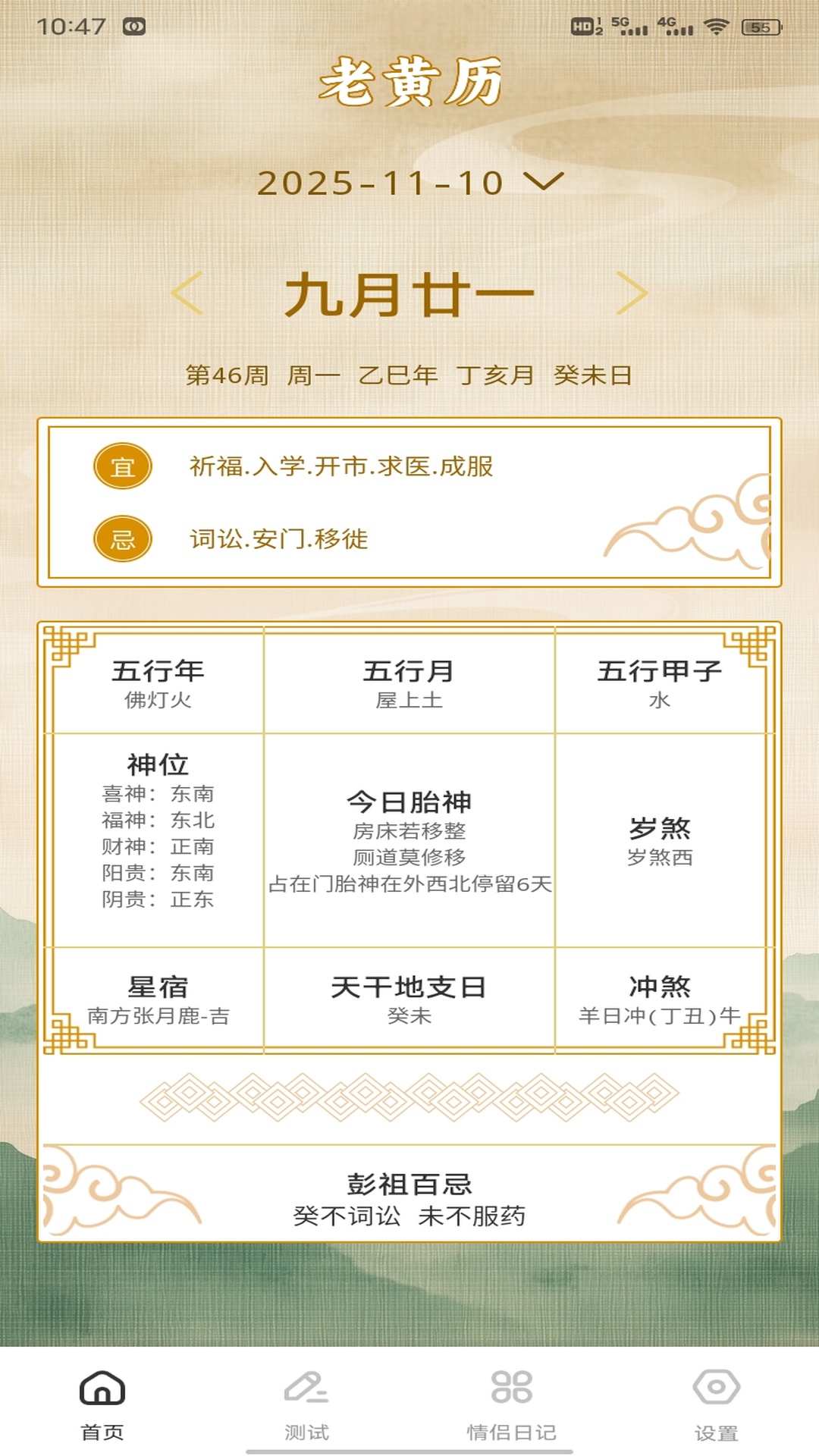Switch to the 测试 tab
The width and height of the screenshot is (819, 1456).
click(306, 1404)
